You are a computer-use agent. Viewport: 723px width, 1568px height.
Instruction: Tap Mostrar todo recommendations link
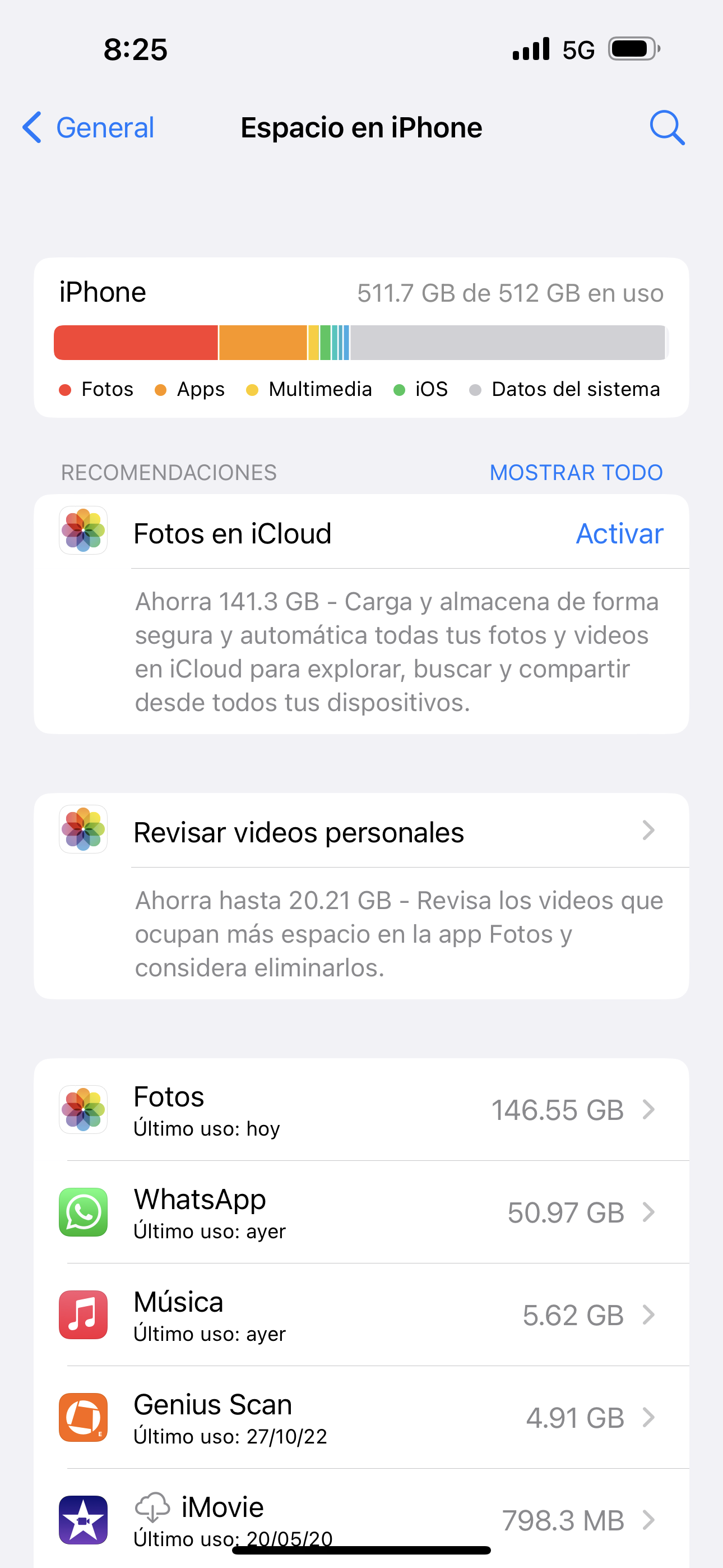click(576, 472)
